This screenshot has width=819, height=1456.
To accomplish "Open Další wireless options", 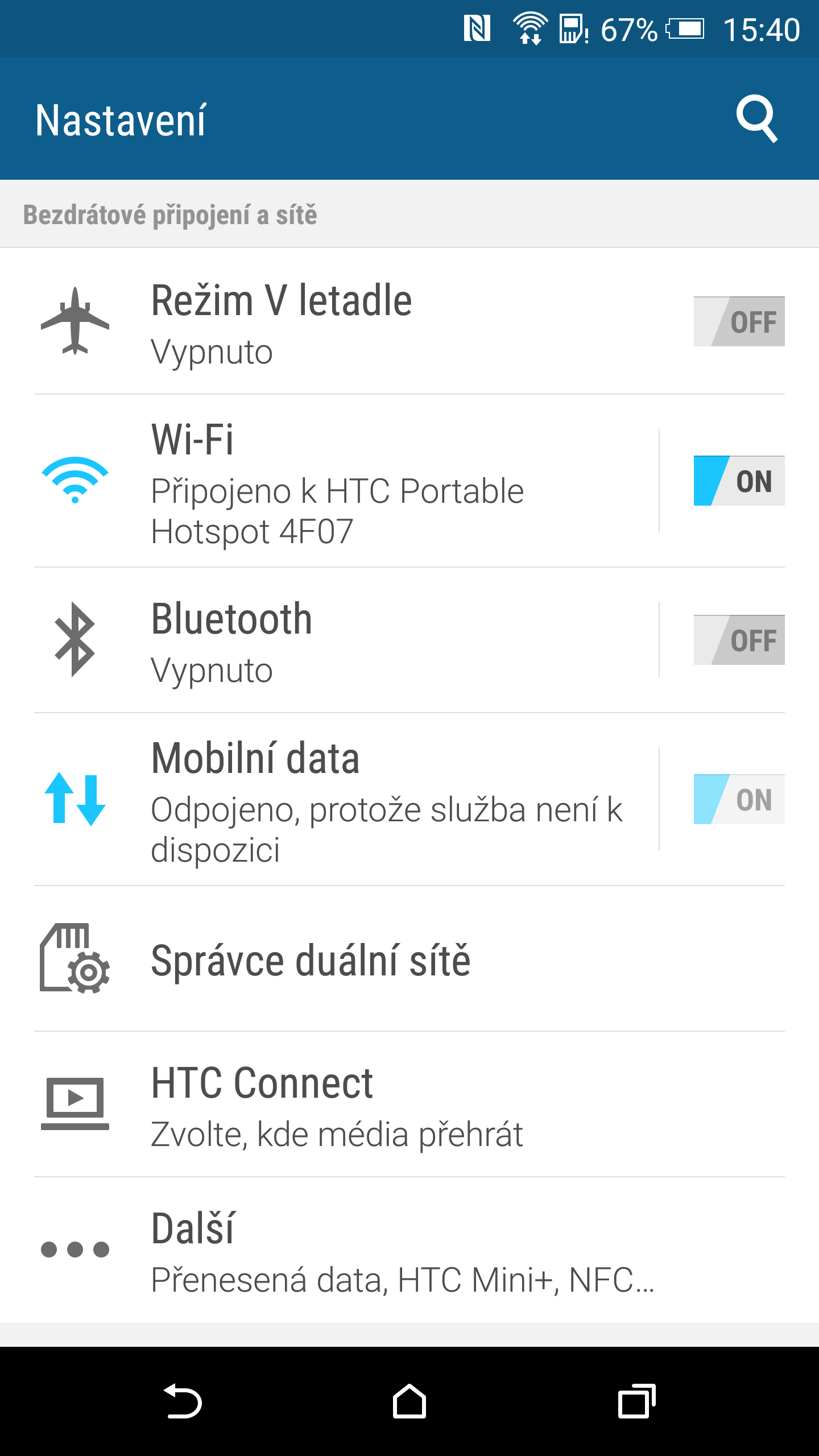I will (x=409, y=1250).
